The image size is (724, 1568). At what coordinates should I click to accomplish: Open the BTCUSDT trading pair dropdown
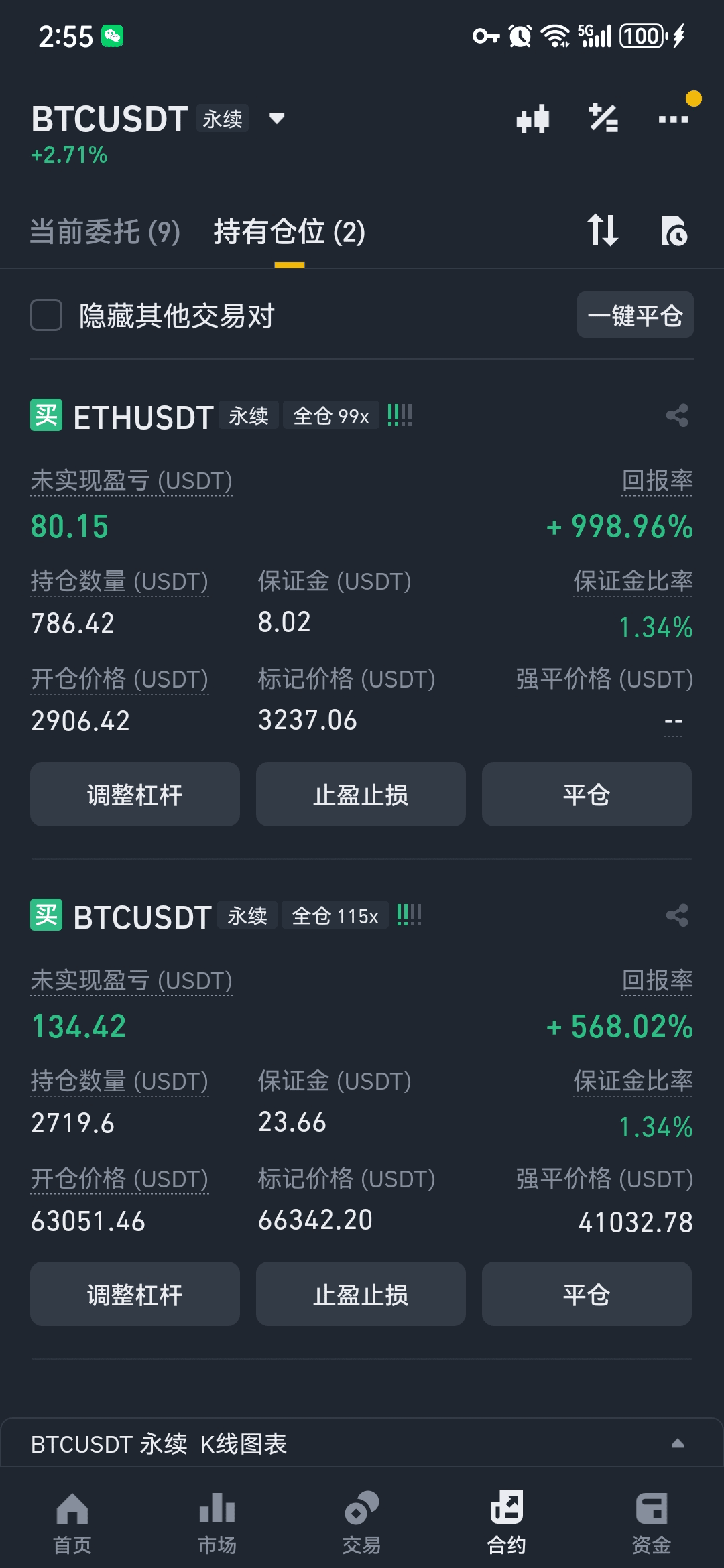(276, 119)
